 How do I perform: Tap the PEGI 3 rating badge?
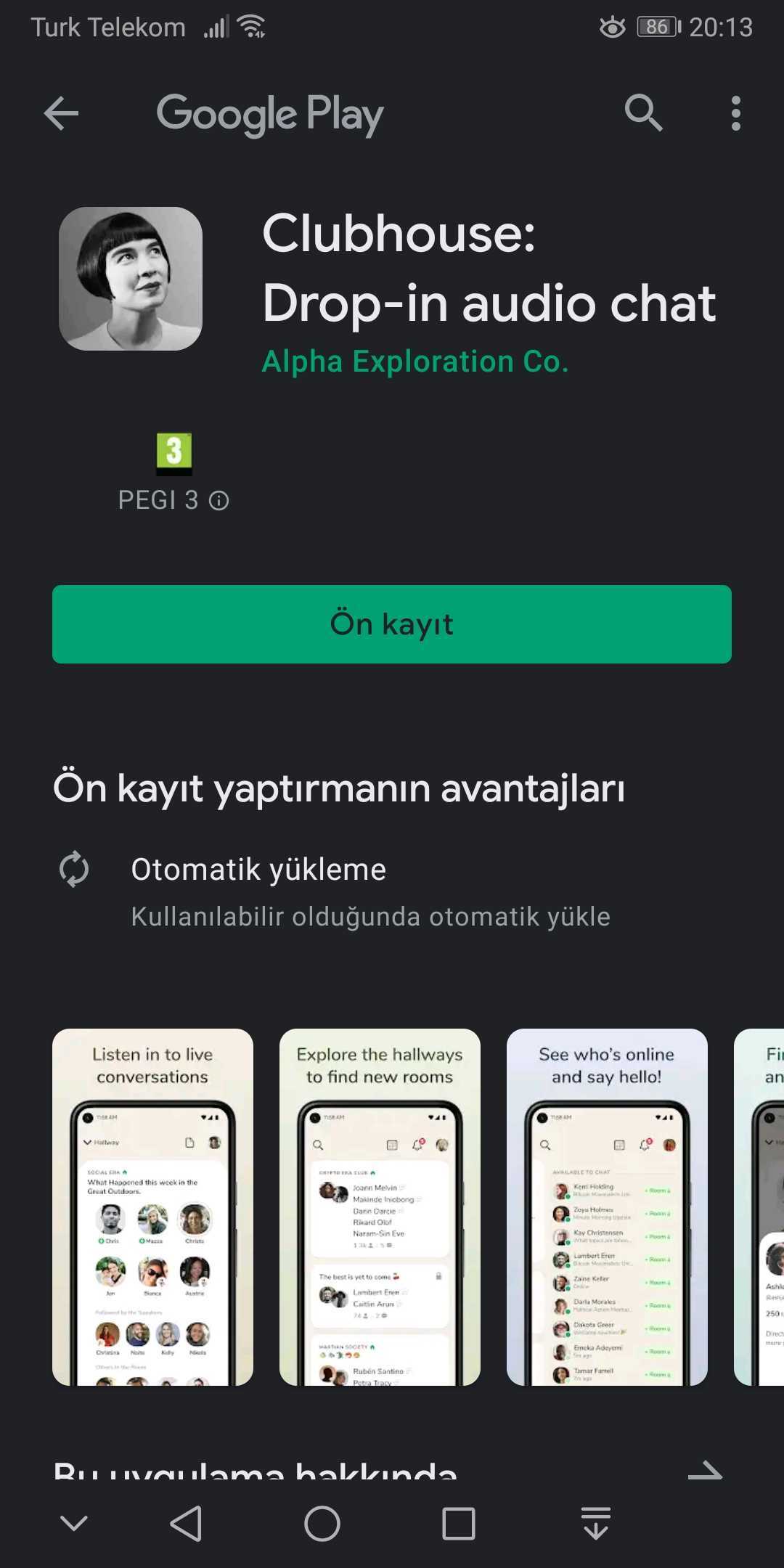173,452
